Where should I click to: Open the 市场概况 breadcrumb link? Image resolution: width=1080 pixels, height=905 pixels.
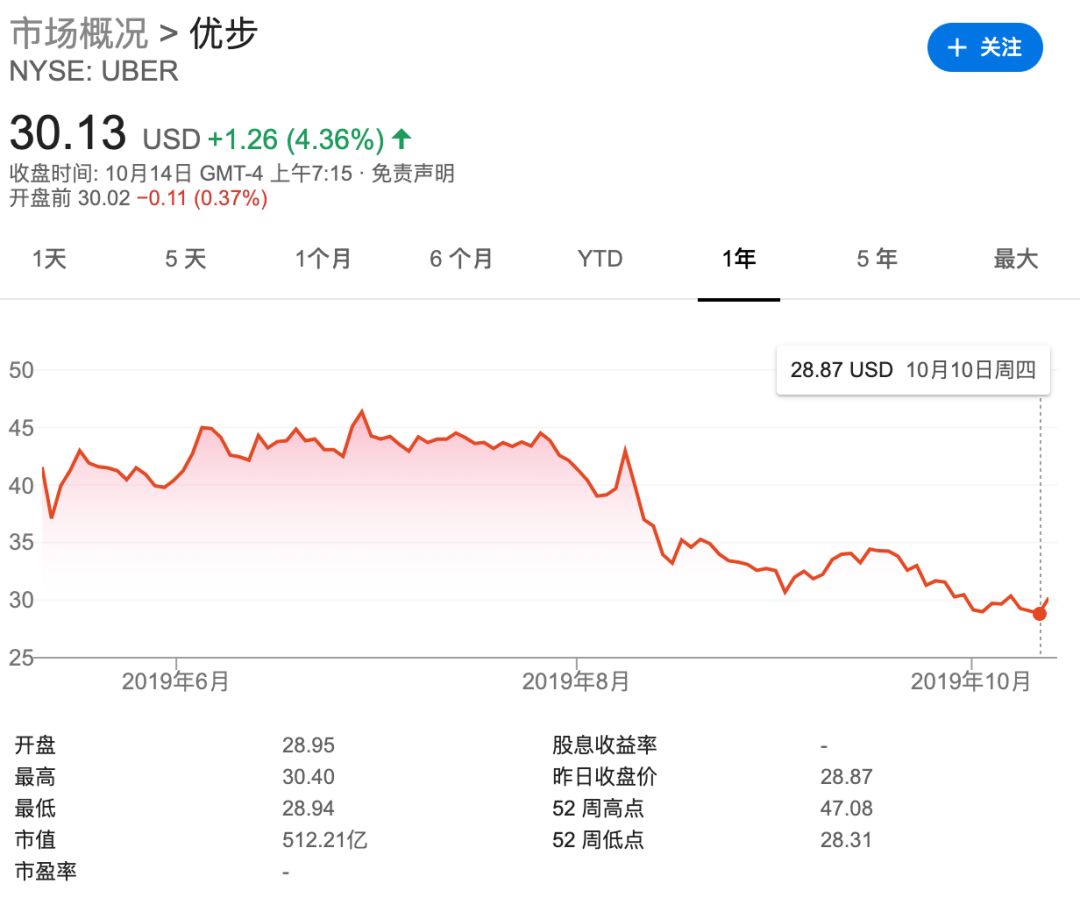point(79,34)
